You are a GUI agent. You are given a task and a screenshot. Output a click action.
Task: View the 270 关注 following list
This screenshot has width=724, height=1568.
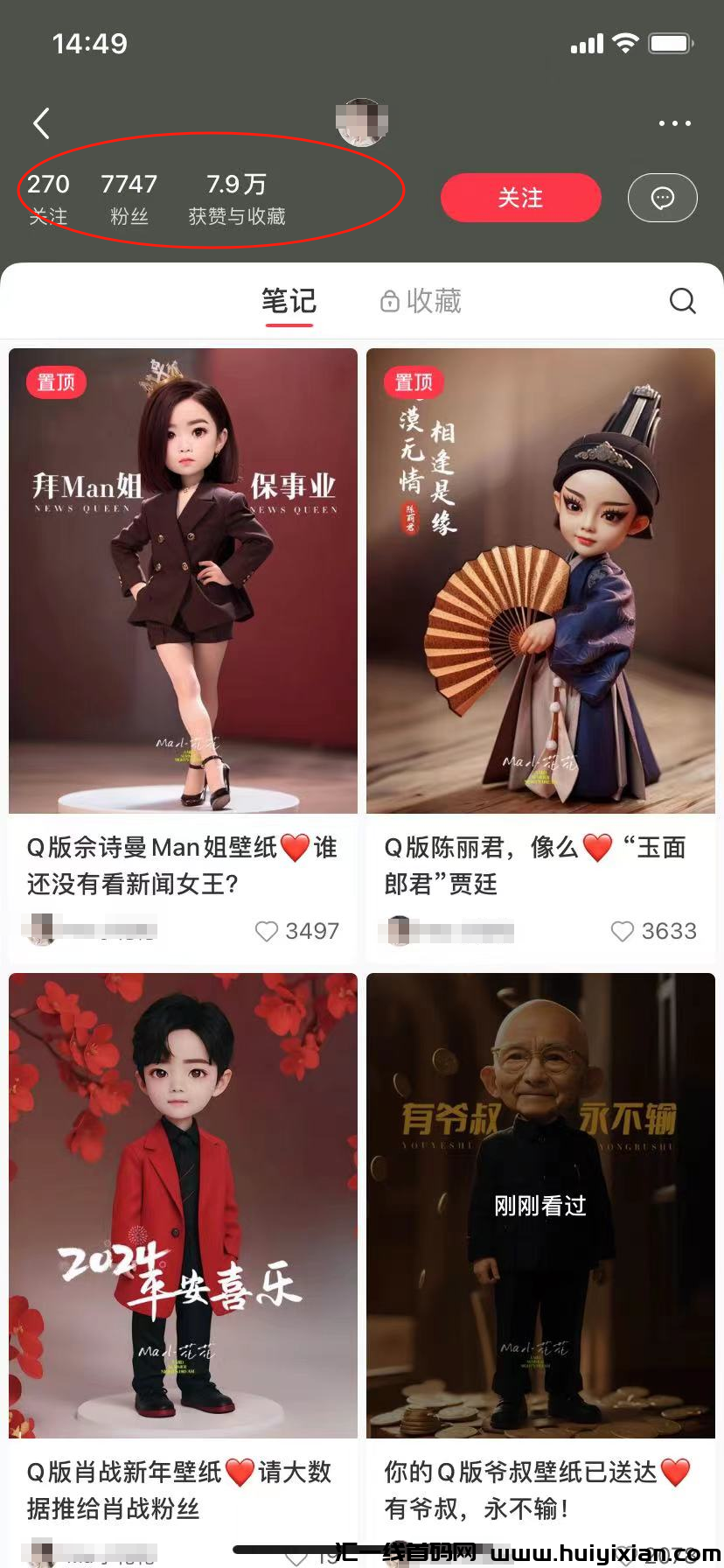pos(48,198)
